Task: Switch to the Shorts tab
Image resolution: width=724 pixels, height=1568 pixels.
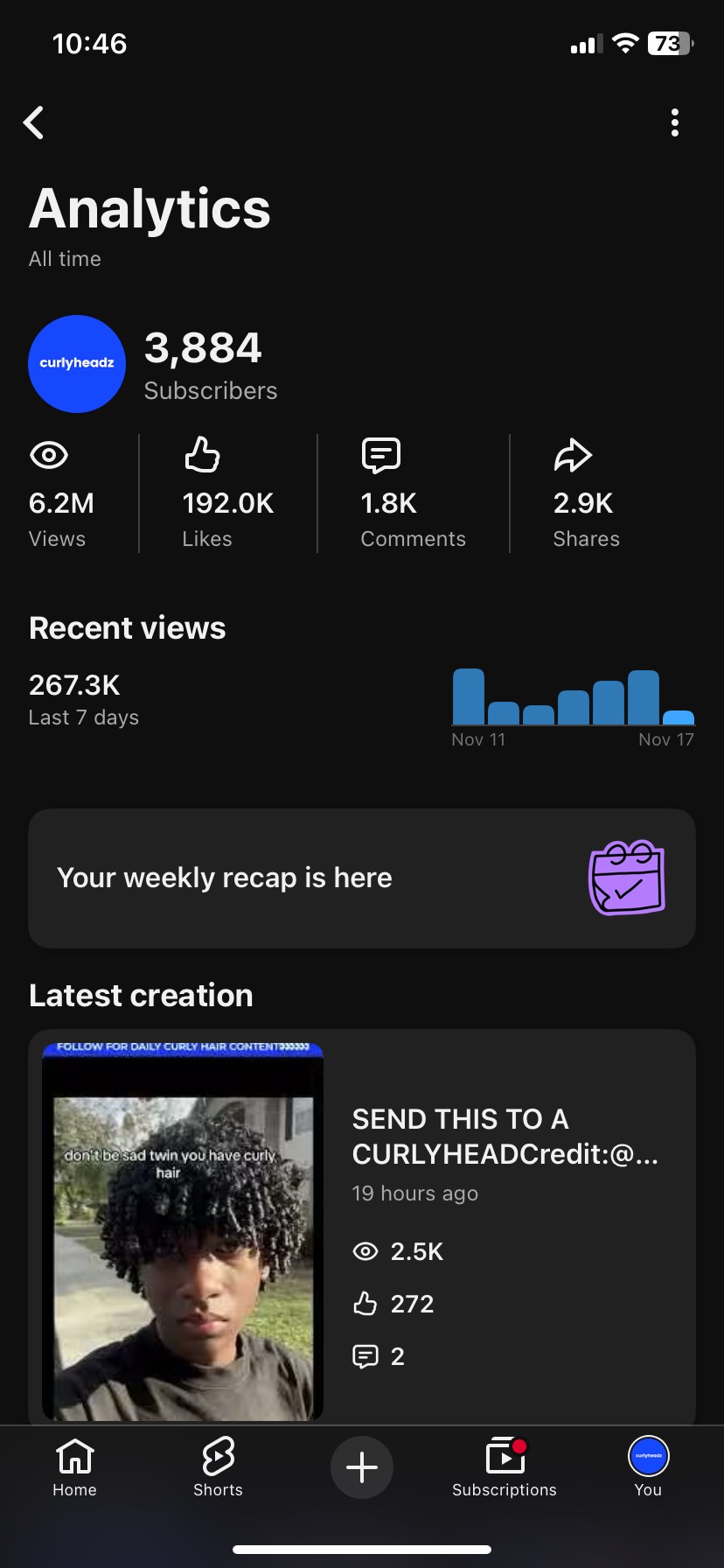Action: pos(218,1468)
